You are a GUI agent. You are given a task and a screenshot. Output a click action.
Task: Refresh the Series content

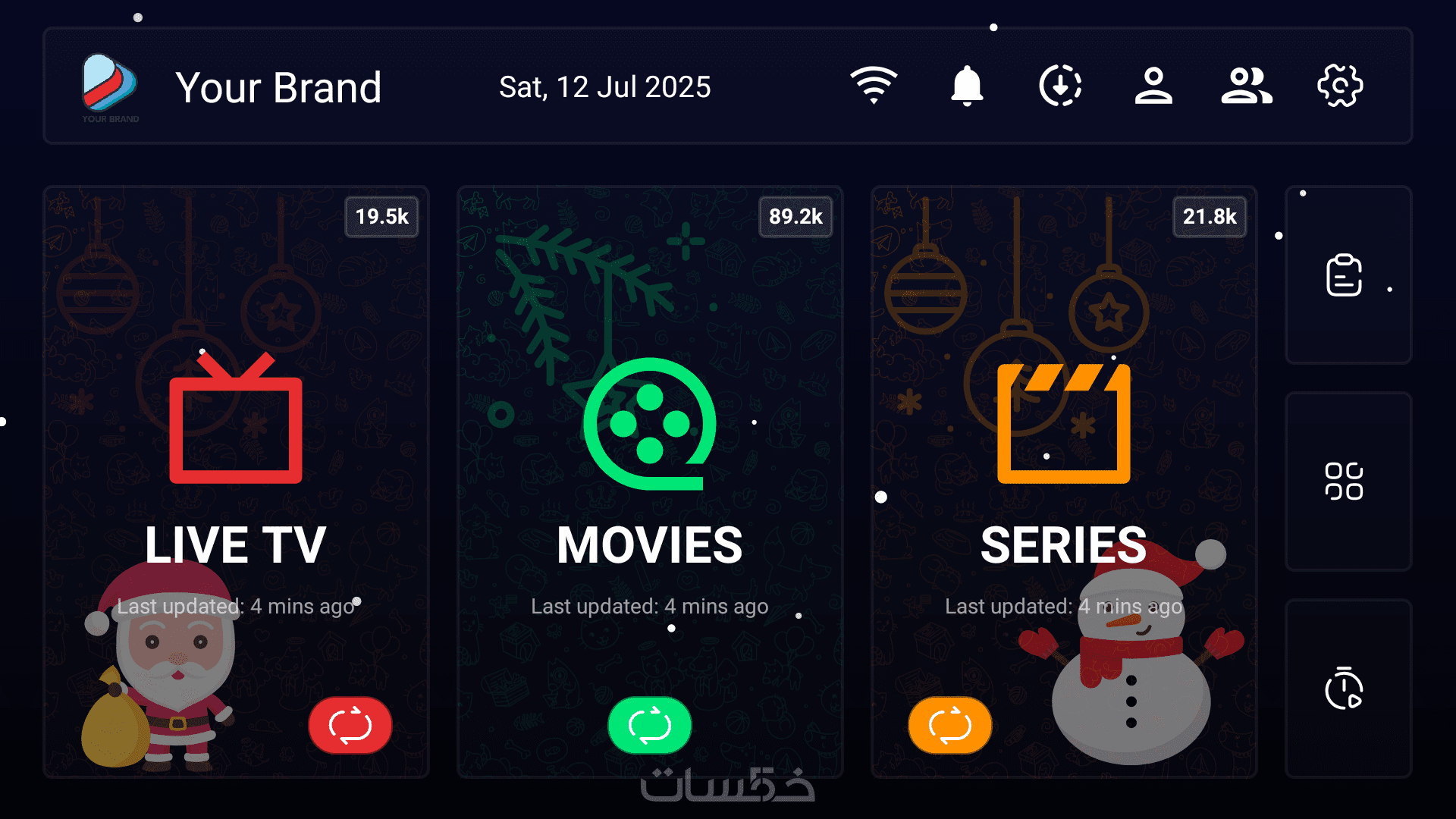tap(949, 725)
